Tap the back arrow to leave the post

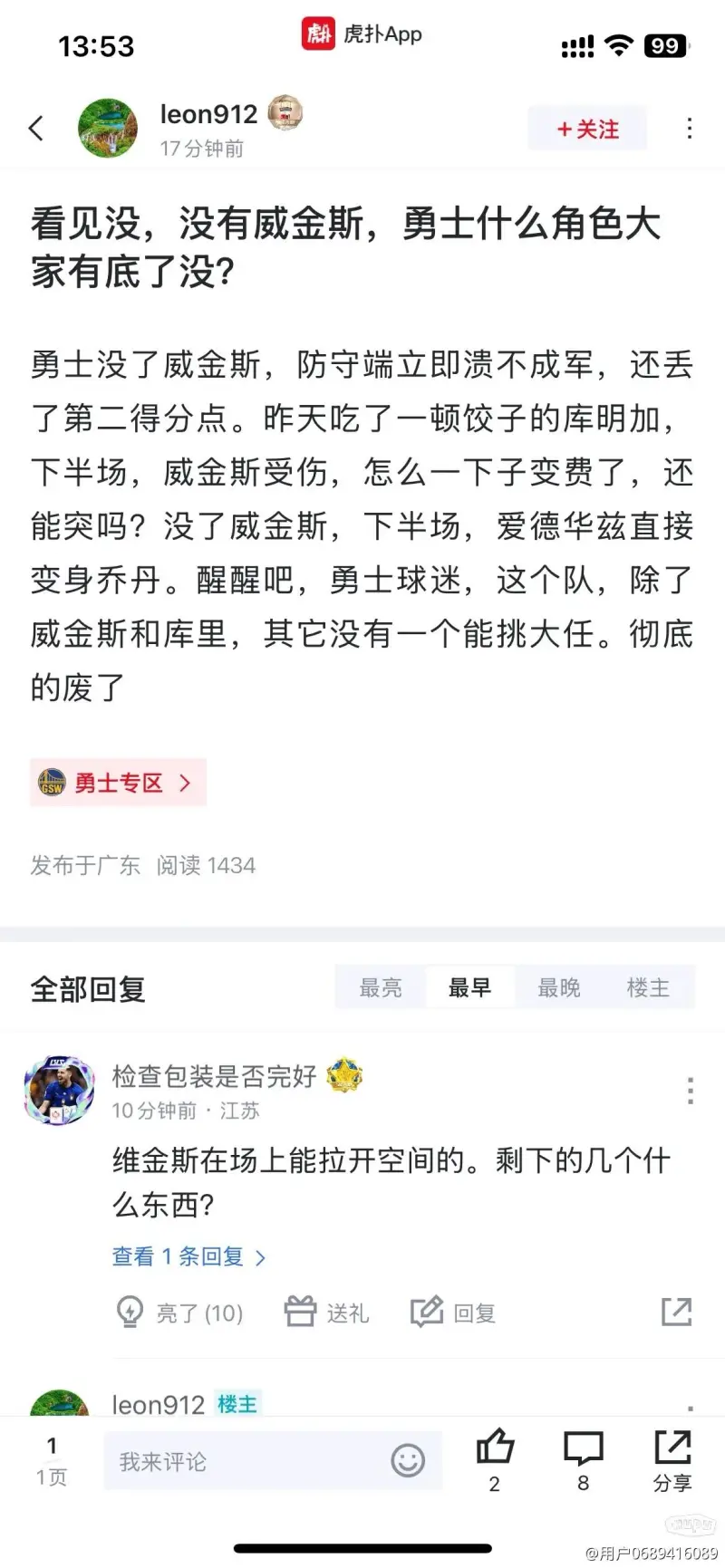click(35, 129)
